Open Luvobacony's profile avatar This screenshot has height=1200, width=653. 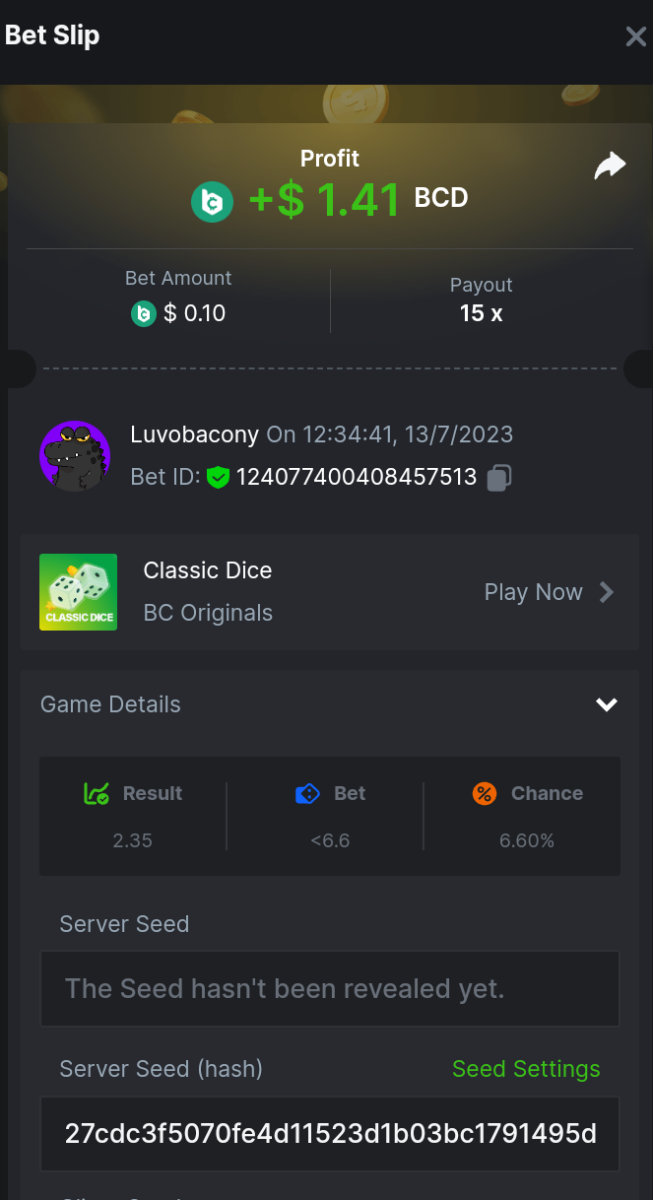(x=74, y=456)
